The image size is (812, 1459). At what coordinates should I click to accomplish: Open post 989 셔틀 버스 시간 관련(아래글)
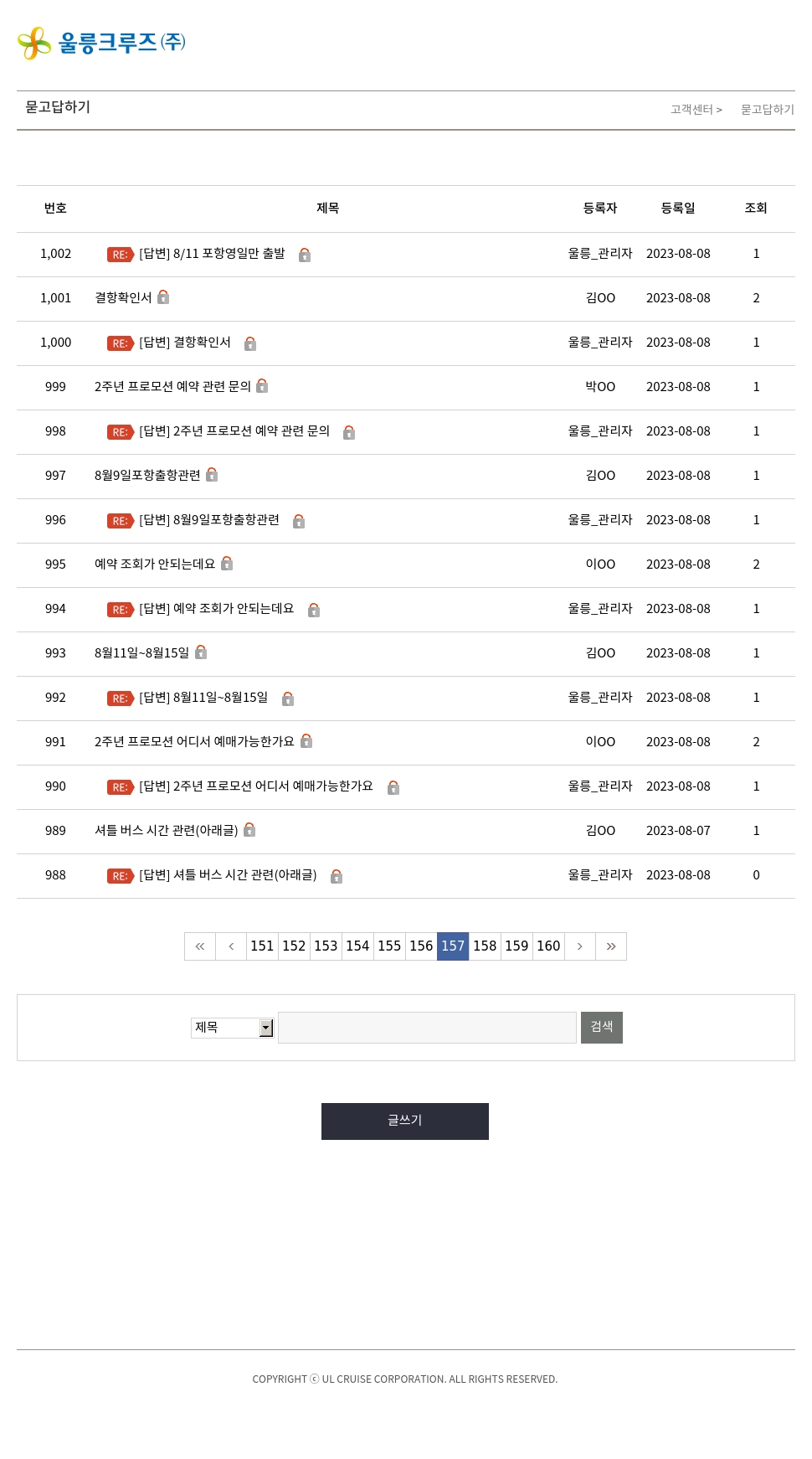(x=166, y=831)
